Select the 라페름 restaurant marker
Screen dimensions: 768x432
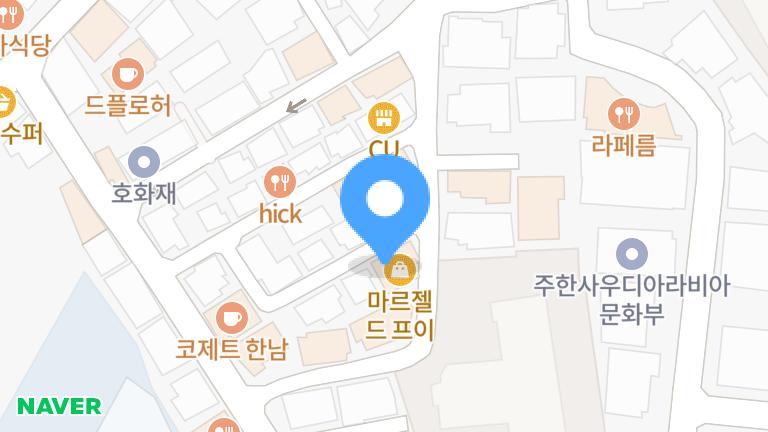(x=624, y=114)
